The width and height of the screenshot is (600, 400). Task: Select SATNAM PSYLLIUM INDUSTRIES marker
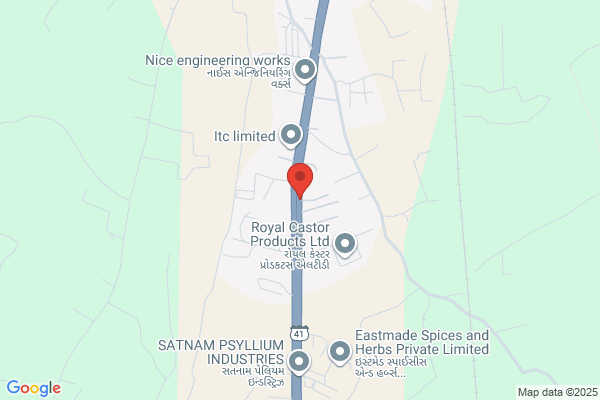[299, 362]
